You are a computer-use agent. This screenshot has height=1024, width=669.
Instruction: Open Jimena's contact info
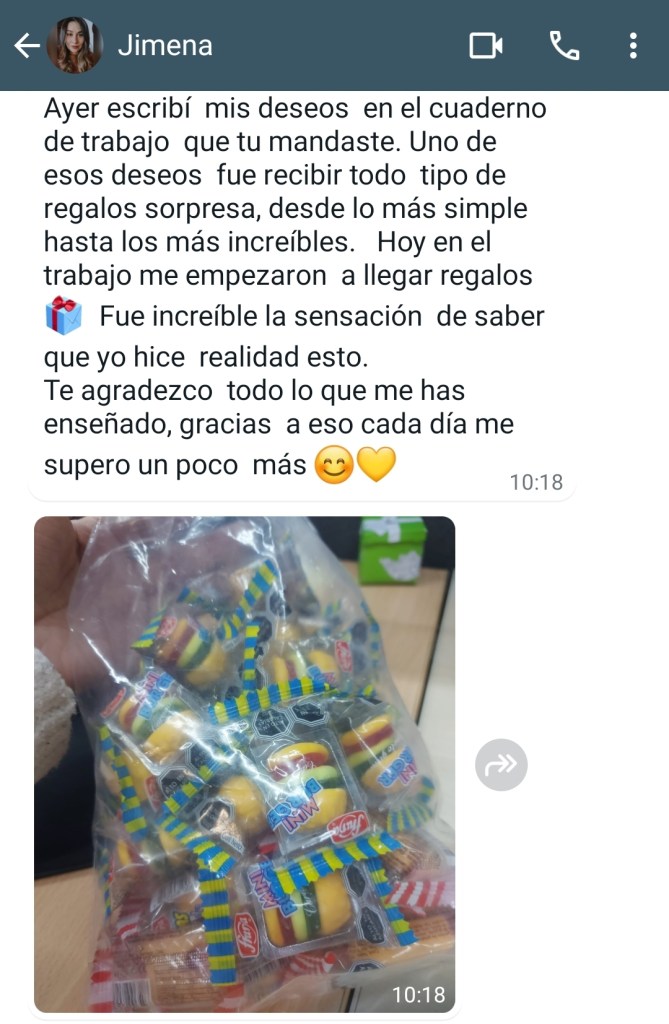[x=165, y=45]
